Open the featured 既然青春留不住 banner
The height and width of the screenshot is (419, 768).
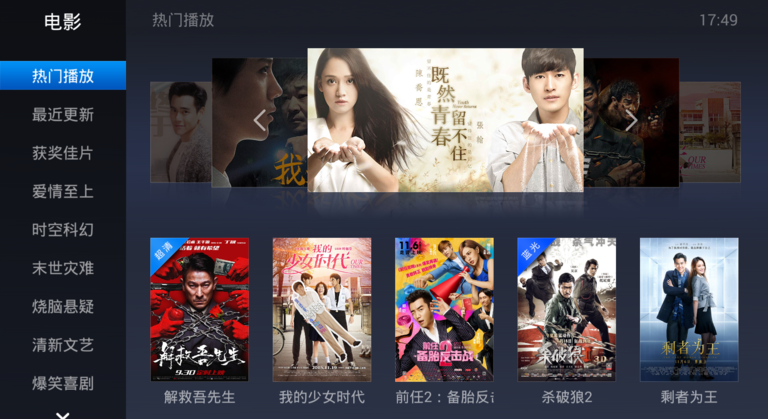coord(445,120)
